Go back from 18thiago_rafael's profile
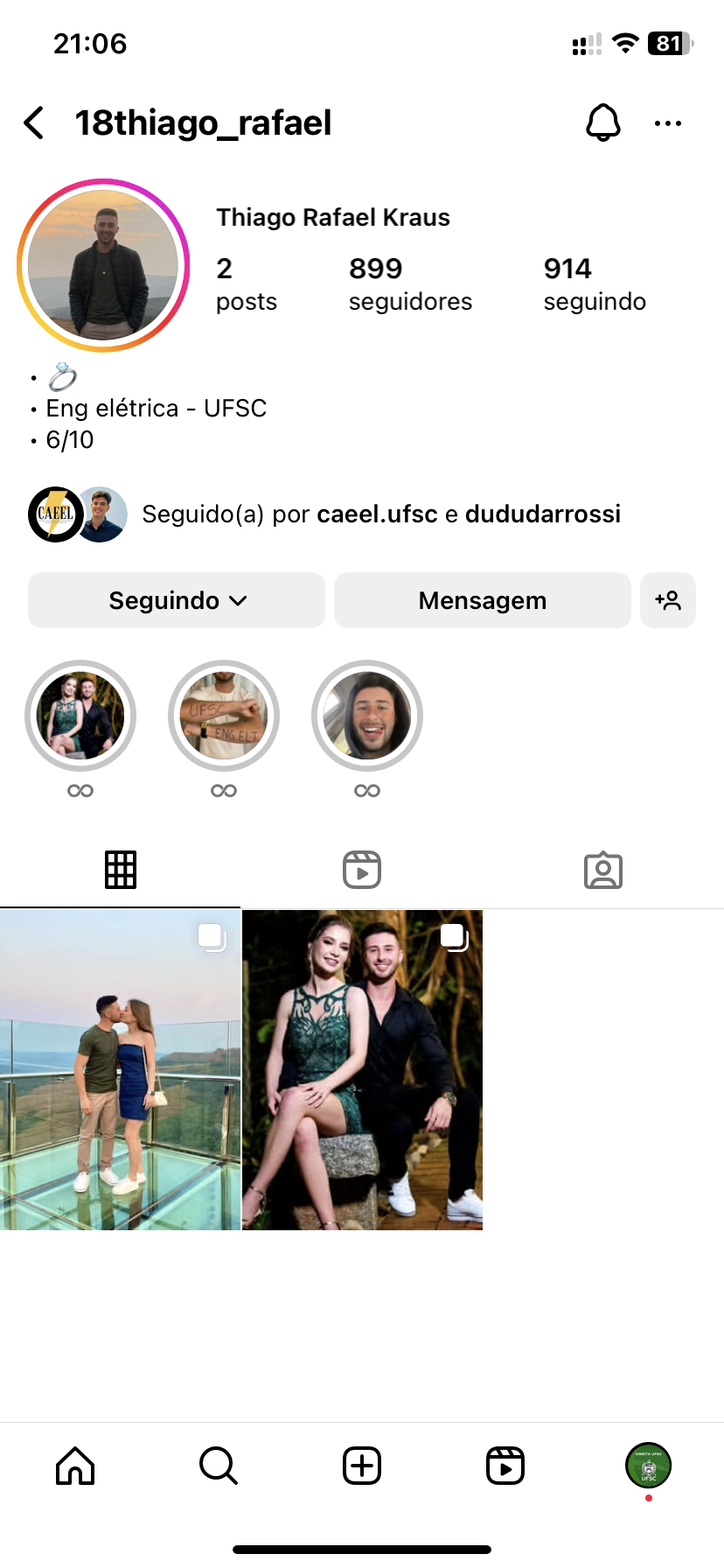 click(x=35, y=123)
